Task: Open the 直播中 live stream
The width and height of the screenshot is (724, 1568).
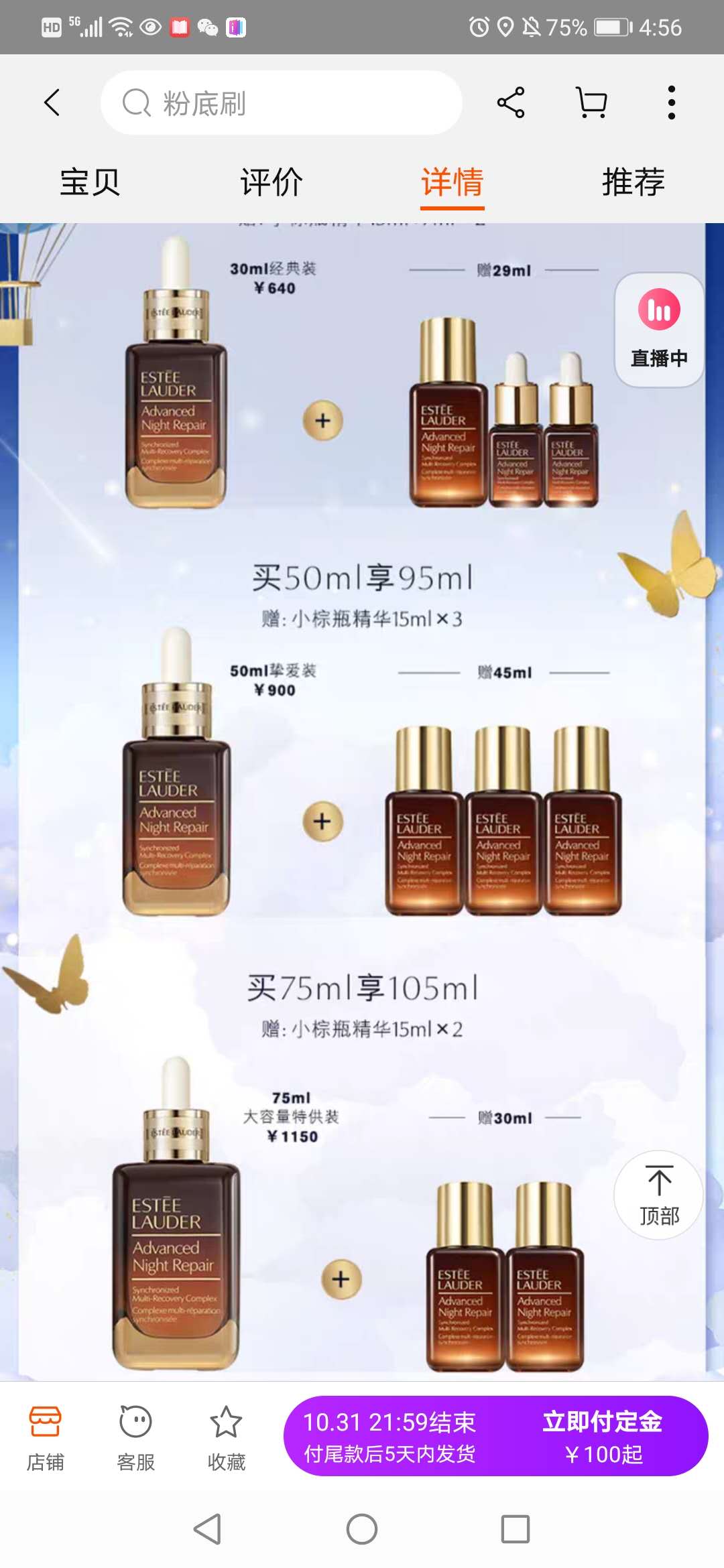Action: point(659,330)
